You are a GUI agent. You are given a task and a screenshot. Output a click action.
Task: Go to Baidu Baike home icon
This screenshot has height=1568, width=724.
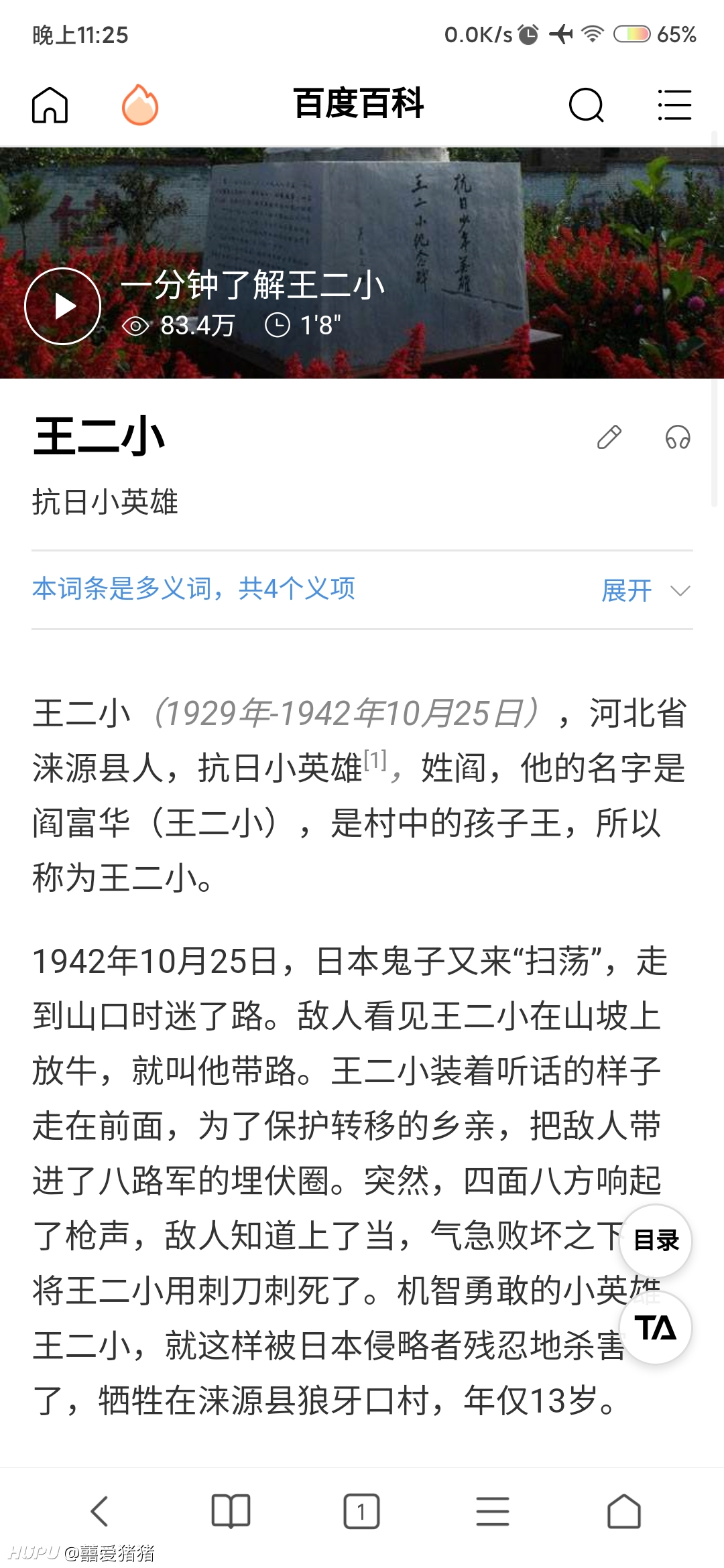[x=50, y=105]
